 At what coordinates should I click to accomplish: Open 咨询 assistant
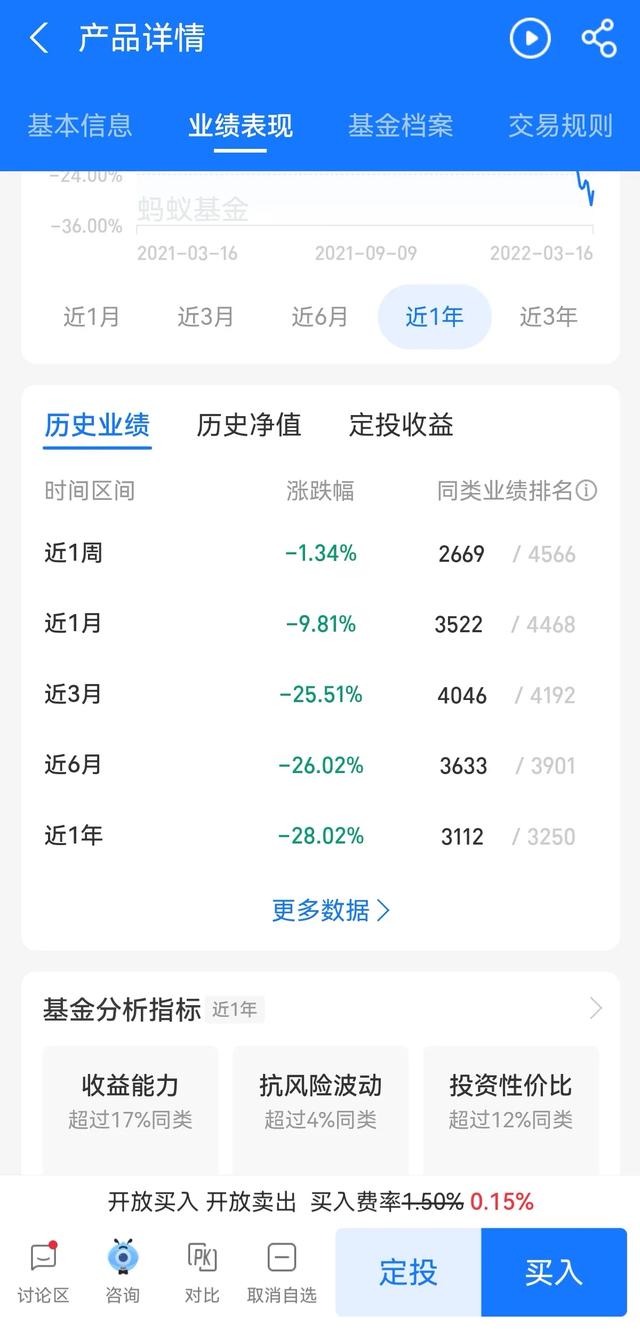(x=123, y=1273)
